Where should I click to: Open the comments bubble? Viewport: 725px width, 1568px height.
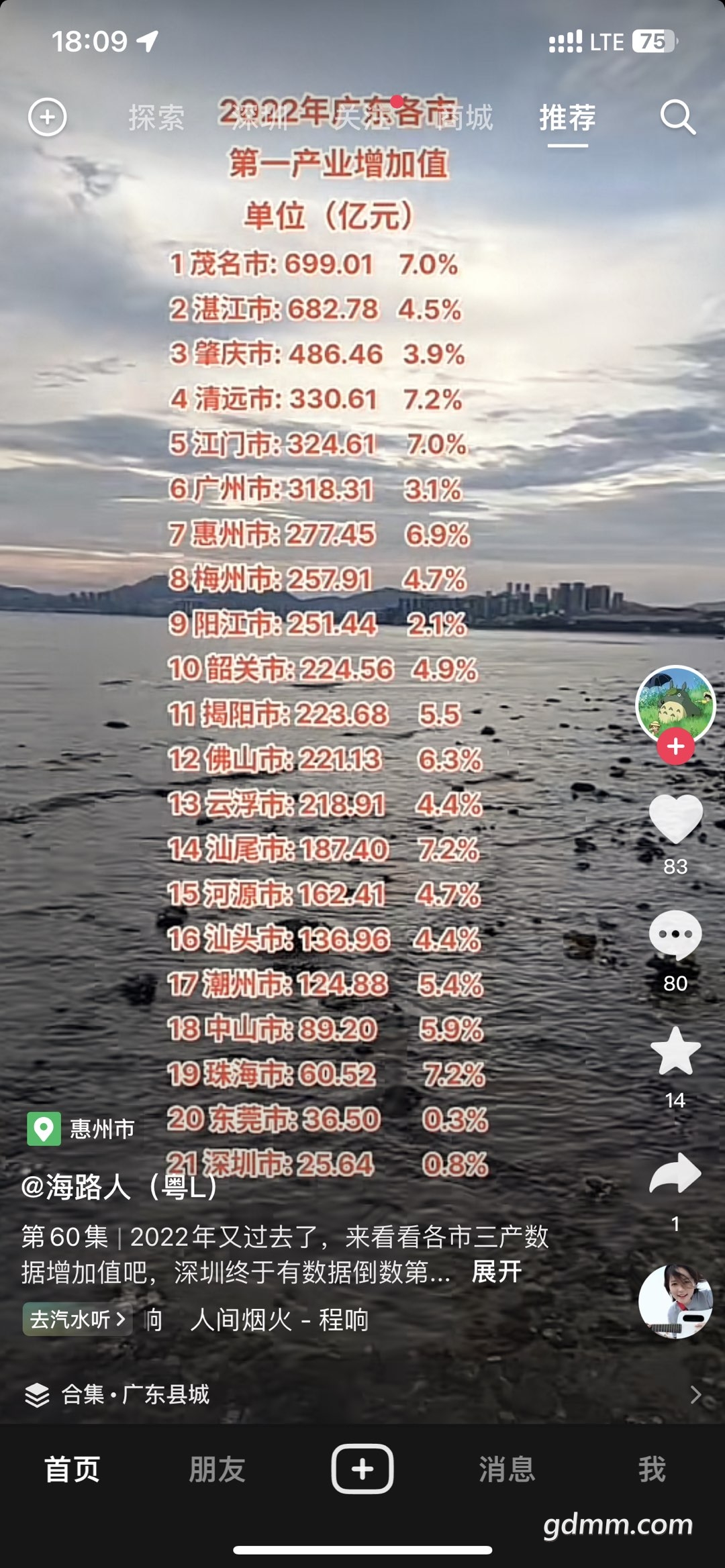tap(675, 935)
